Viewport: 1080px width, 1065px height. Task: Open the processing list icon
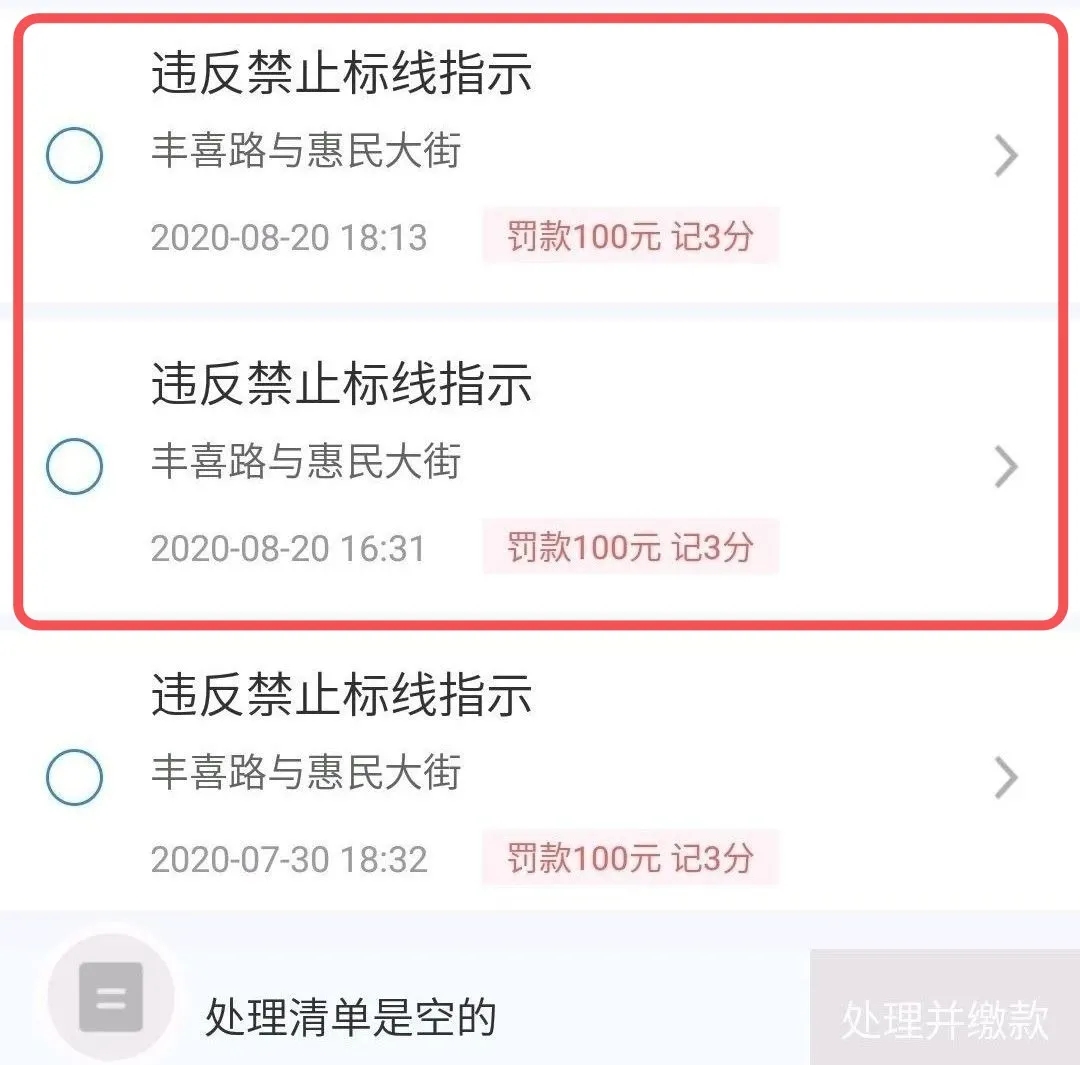click(x=111, y=996)
